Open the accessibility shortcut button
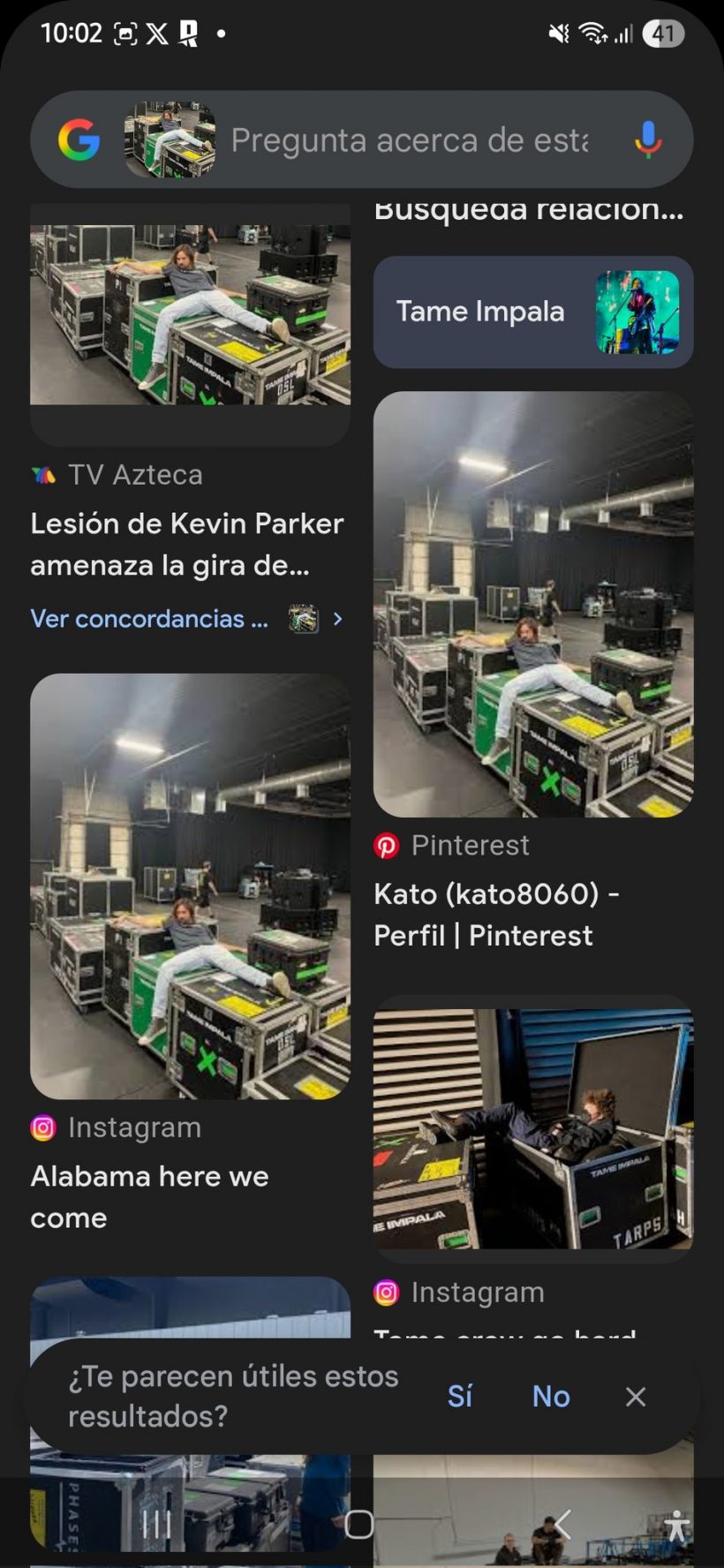 click(676, 1526)
